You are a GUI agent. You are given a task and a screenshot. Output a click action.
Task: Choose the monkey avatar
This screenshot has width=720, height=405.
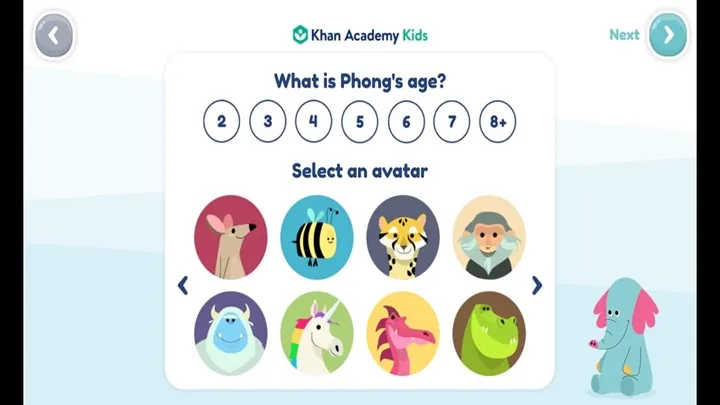[x=489, y=236]
